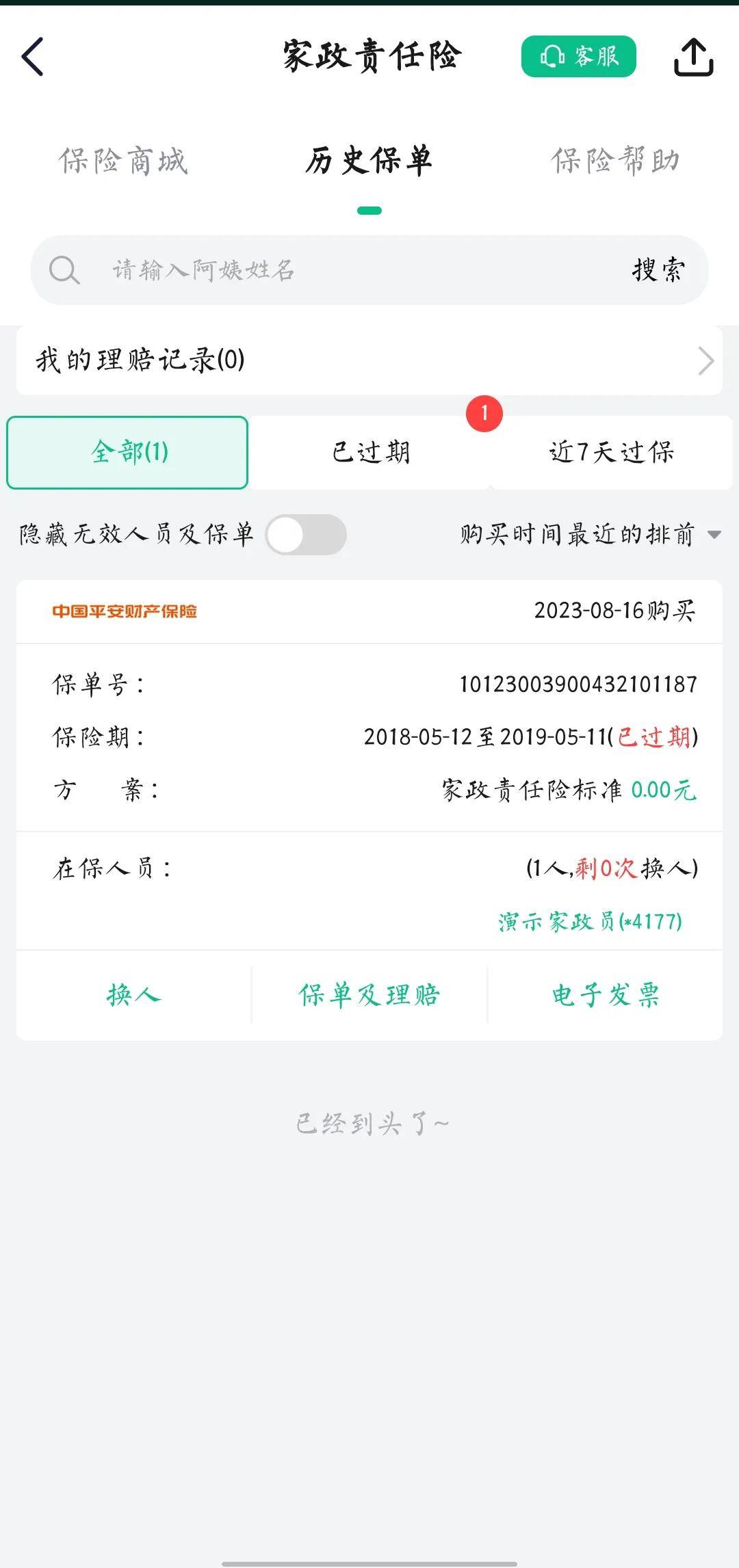Share this page via the upload icon
Viewport: 739px width, 1568px height.
[693, 56]
